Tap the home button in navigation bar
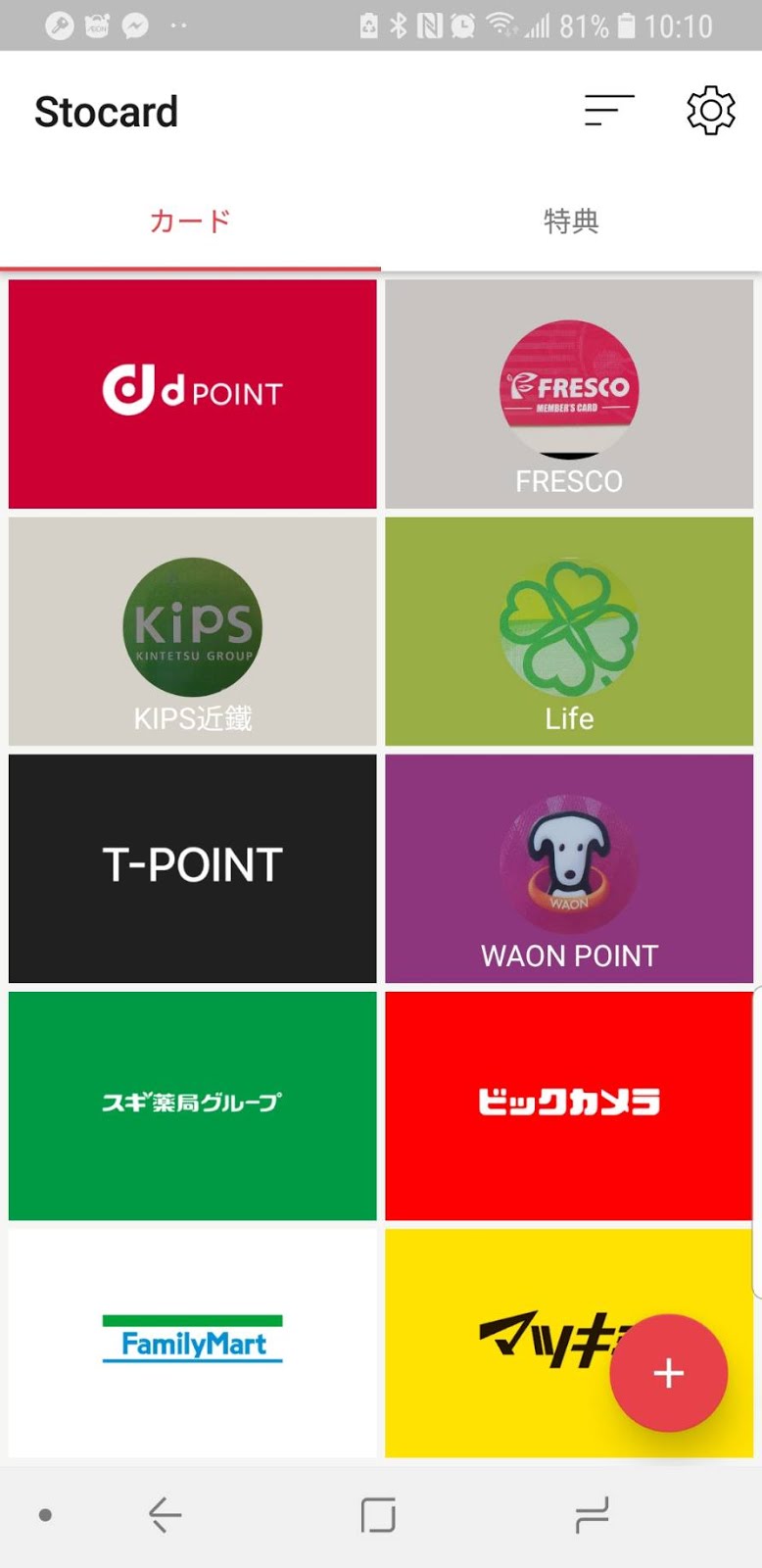The image size is (762, 1568). pos(378,1515)
